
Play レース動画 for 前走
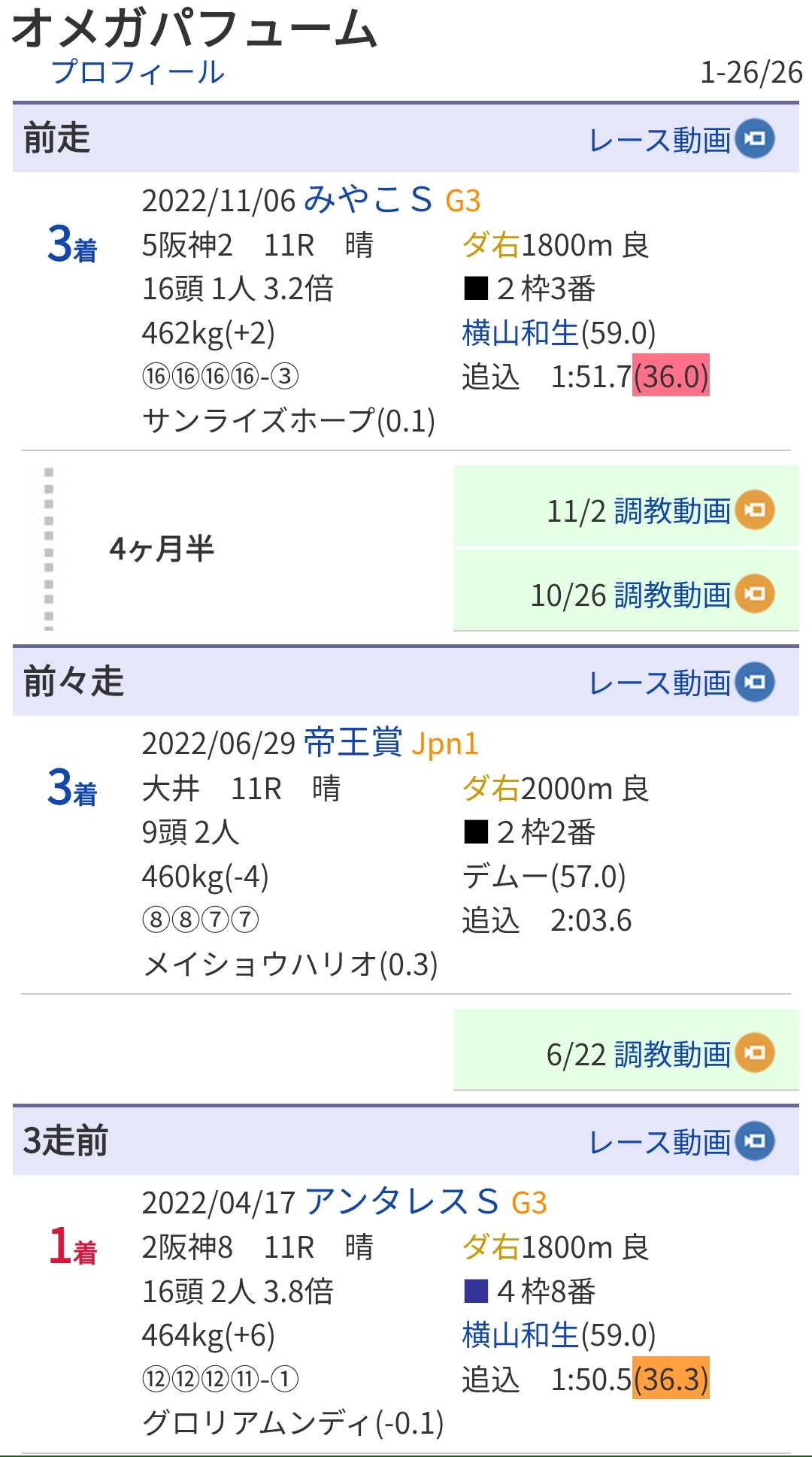click(680, 140)
